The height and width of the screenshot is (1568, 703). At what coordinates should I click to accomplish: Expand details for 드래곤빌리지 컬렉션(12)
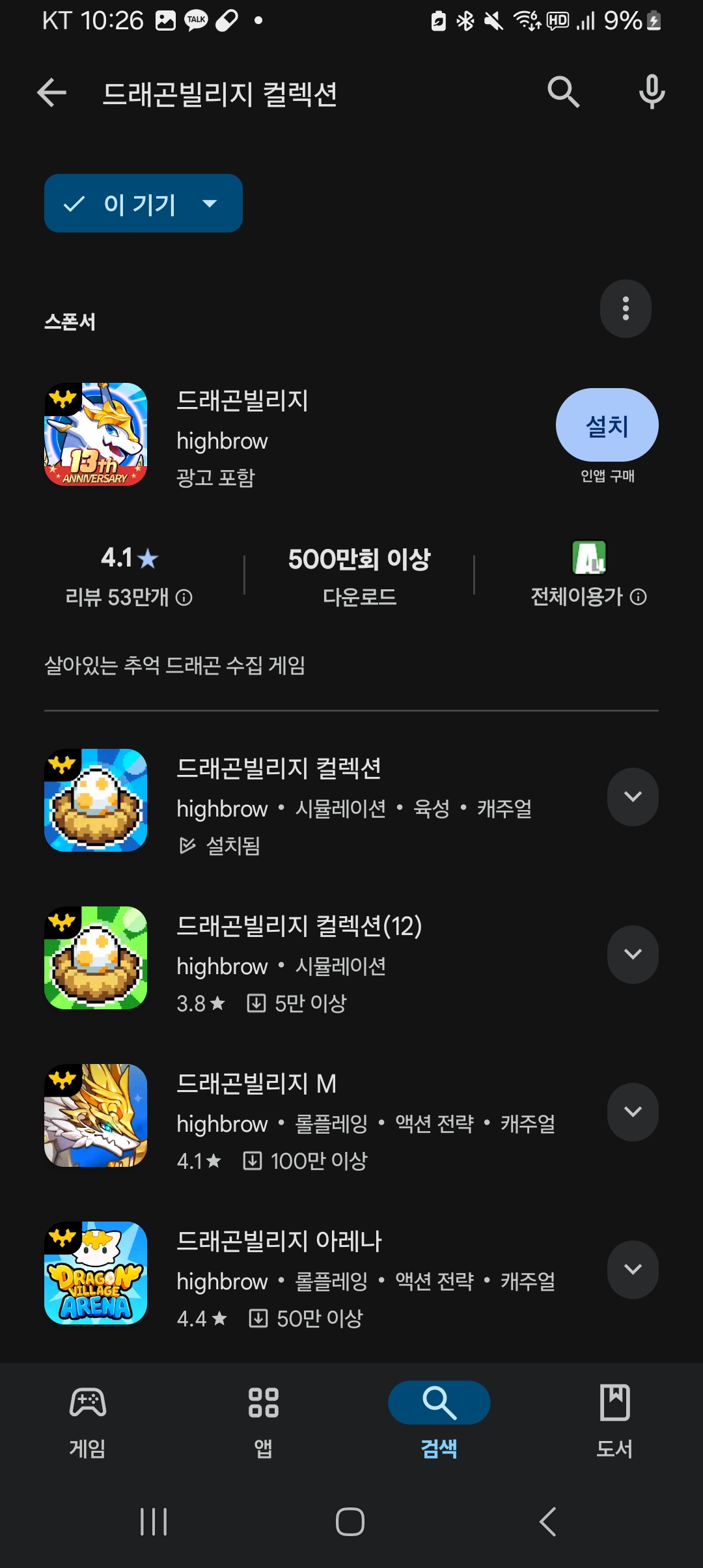click(633, 955)
